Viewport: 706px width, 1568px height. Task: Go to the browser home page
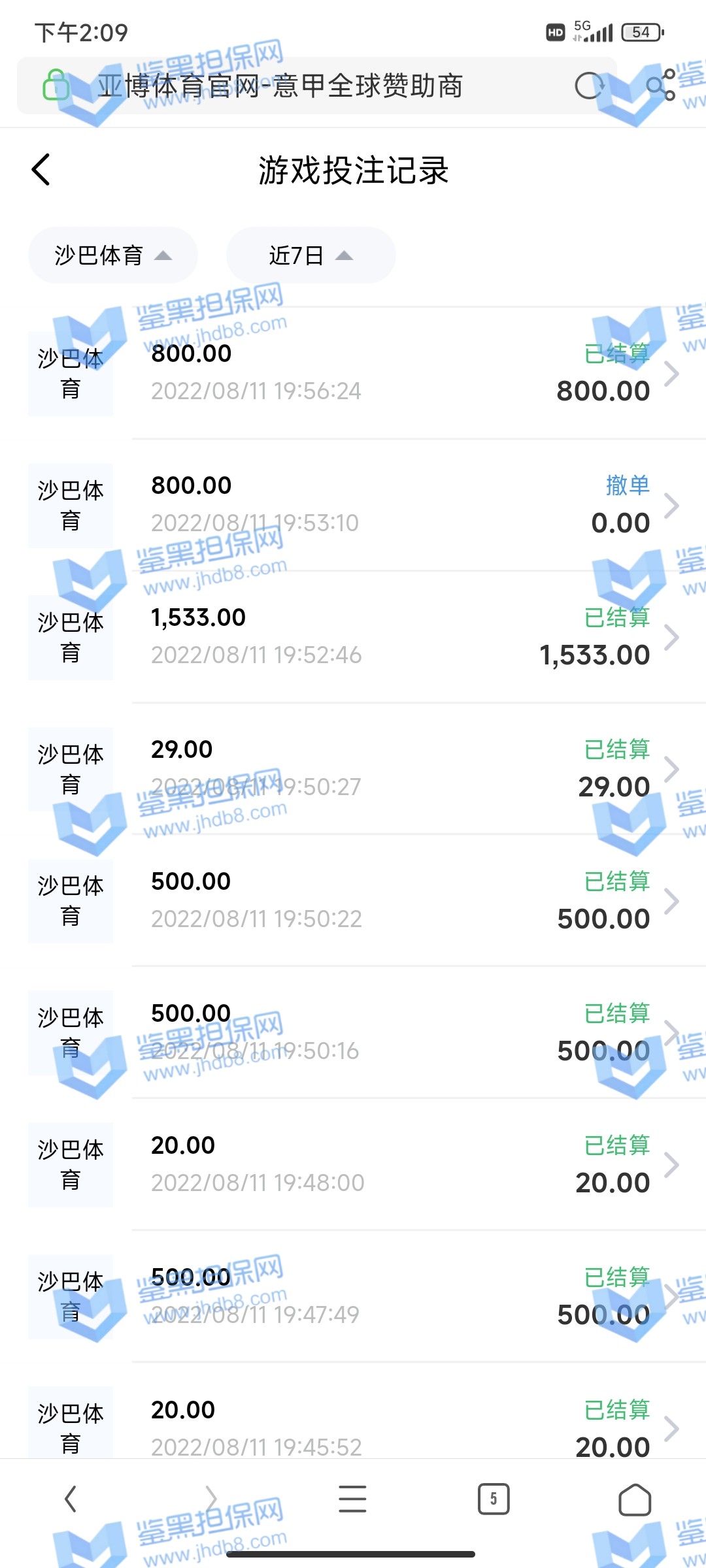tap(634, 1499)
